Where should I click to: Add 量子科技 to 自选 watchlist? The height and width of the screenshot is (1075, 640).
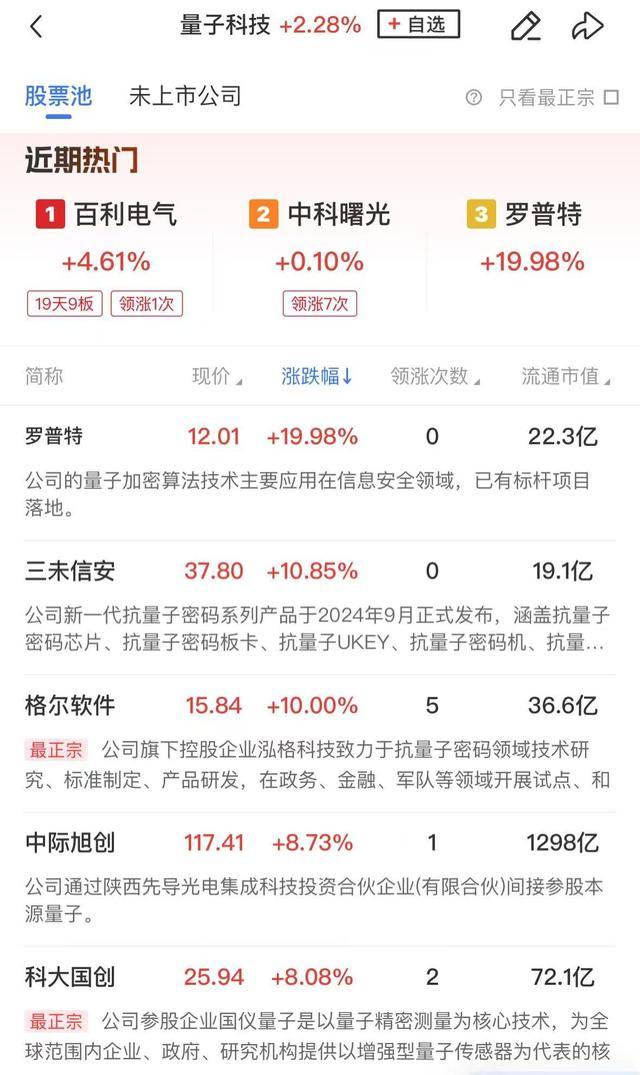[418, 25]
